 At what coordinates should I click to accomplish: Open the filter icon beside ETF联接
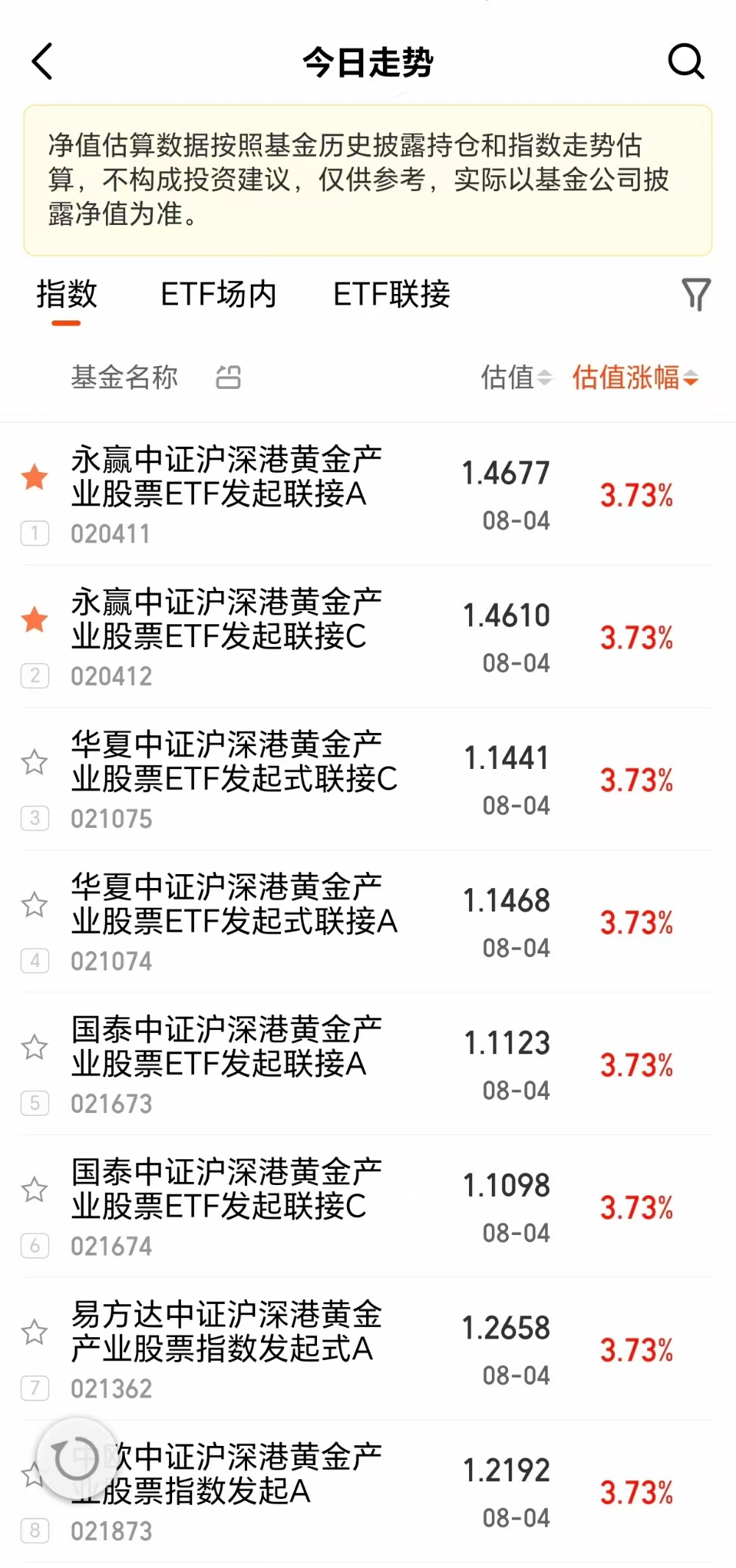point(696,293)
